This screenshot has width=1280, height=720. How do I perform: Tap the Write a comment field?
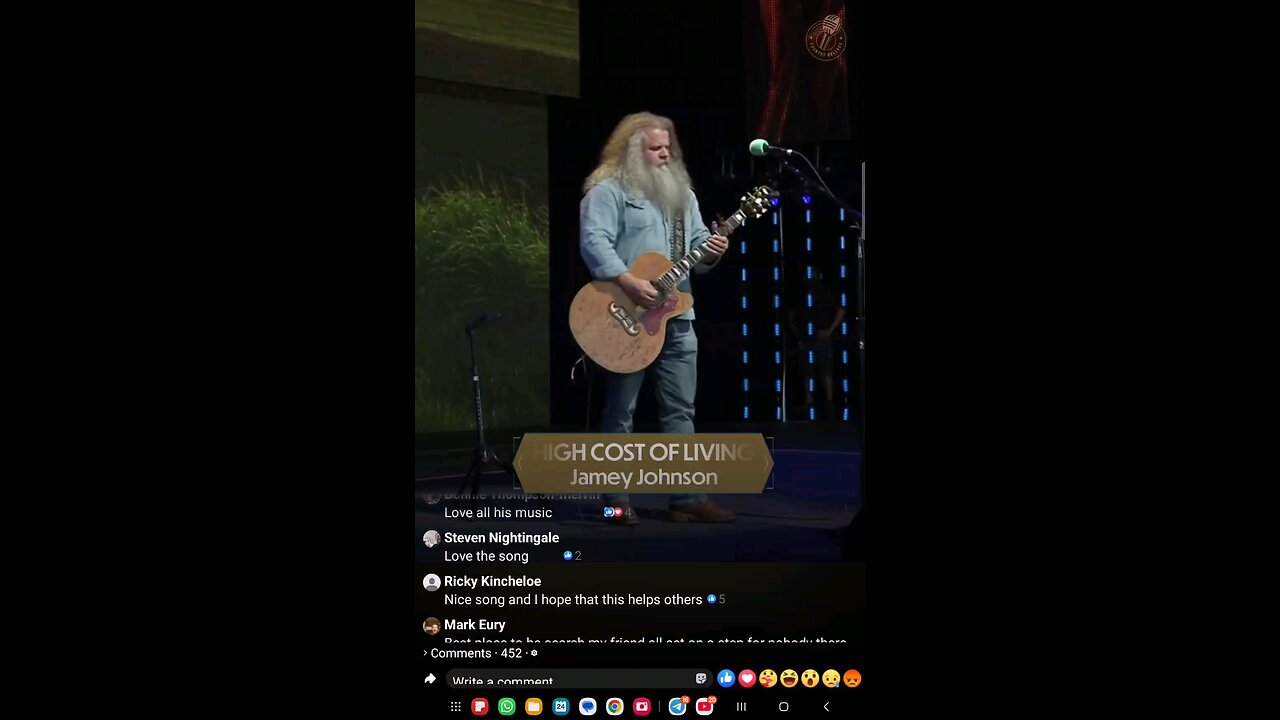coord(570,681)
